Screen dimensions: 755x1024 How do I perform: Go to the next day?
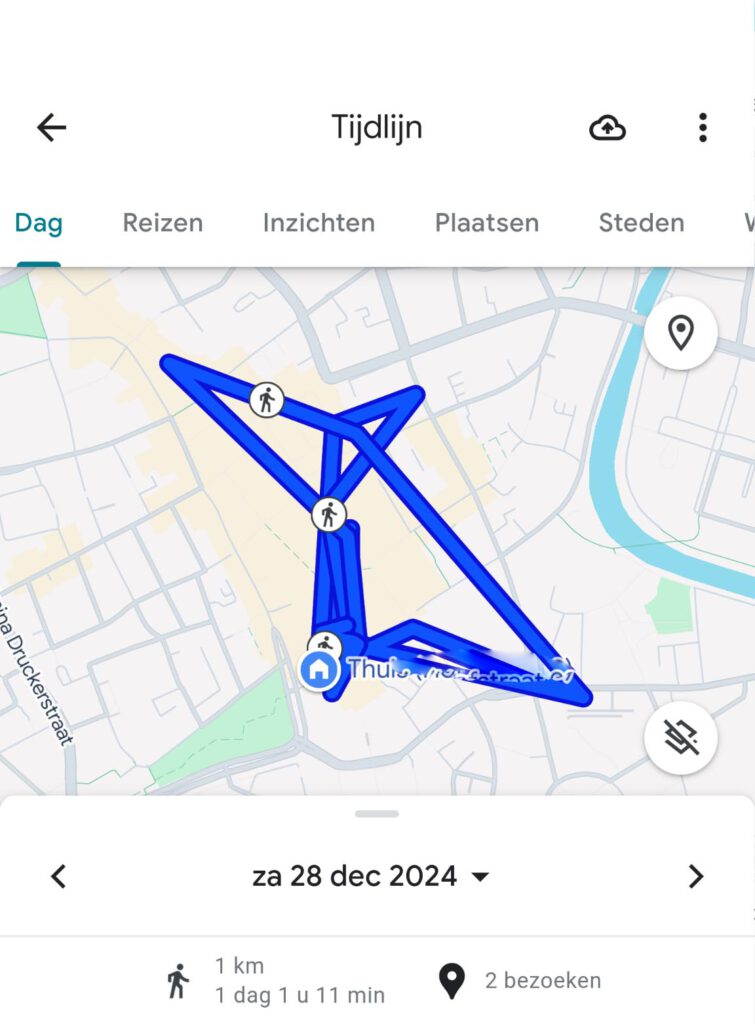pos(696,877)
